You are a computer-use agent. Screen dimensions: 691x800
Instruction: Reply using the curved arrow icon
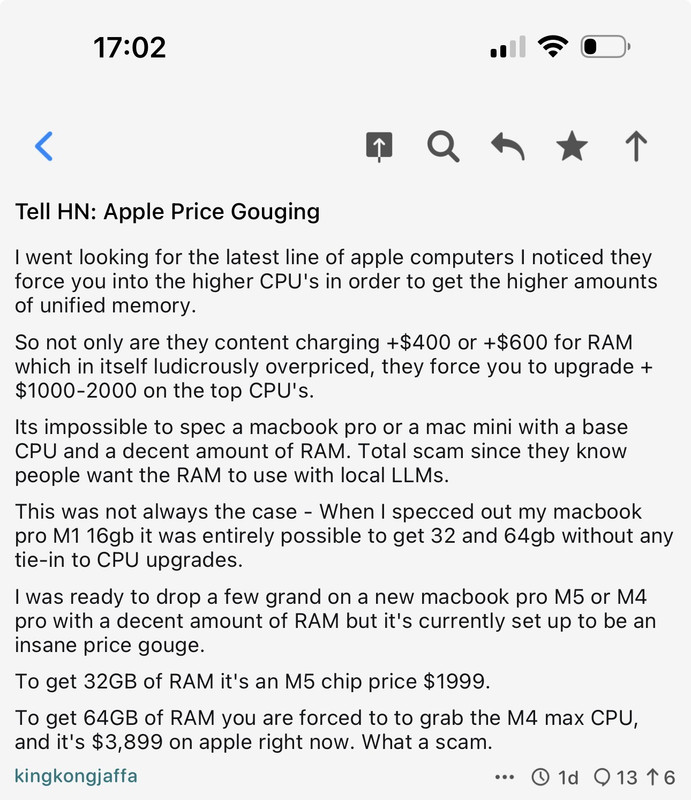pyautogui.click(x=508, y=147)
